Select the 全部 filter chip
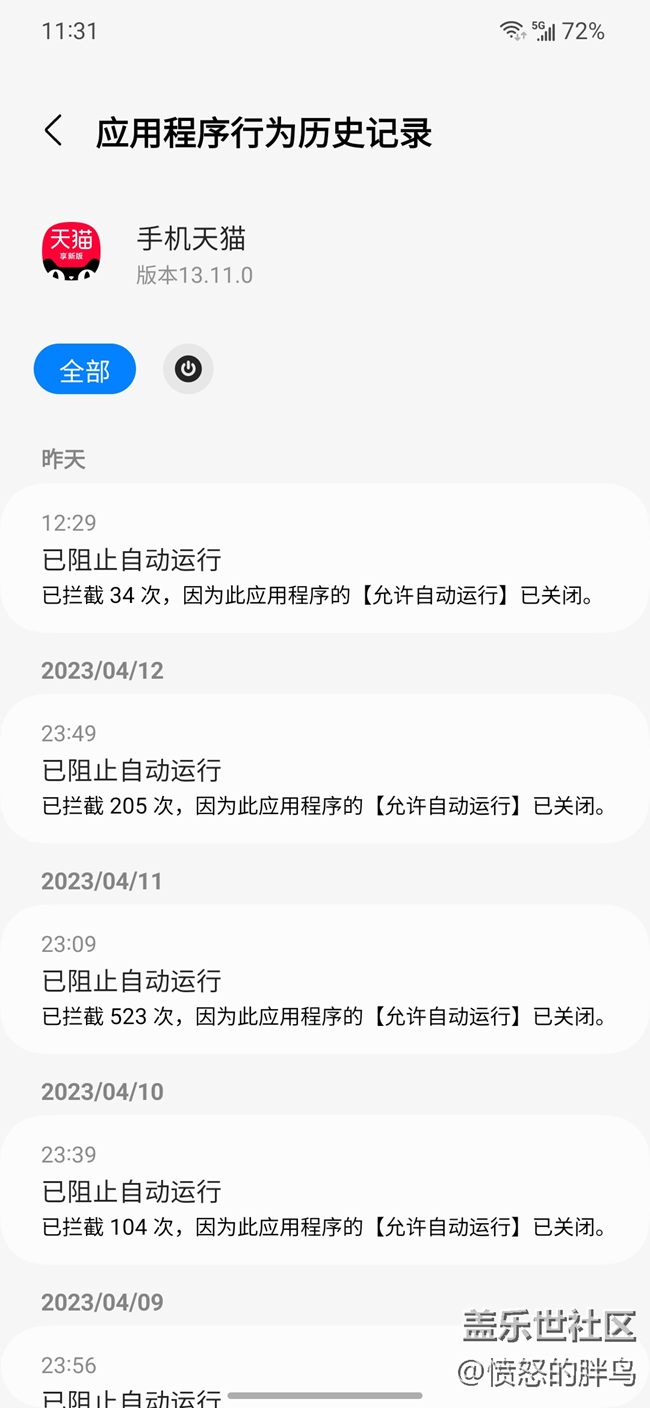650x1408 pixels. (x=85, y=370)
